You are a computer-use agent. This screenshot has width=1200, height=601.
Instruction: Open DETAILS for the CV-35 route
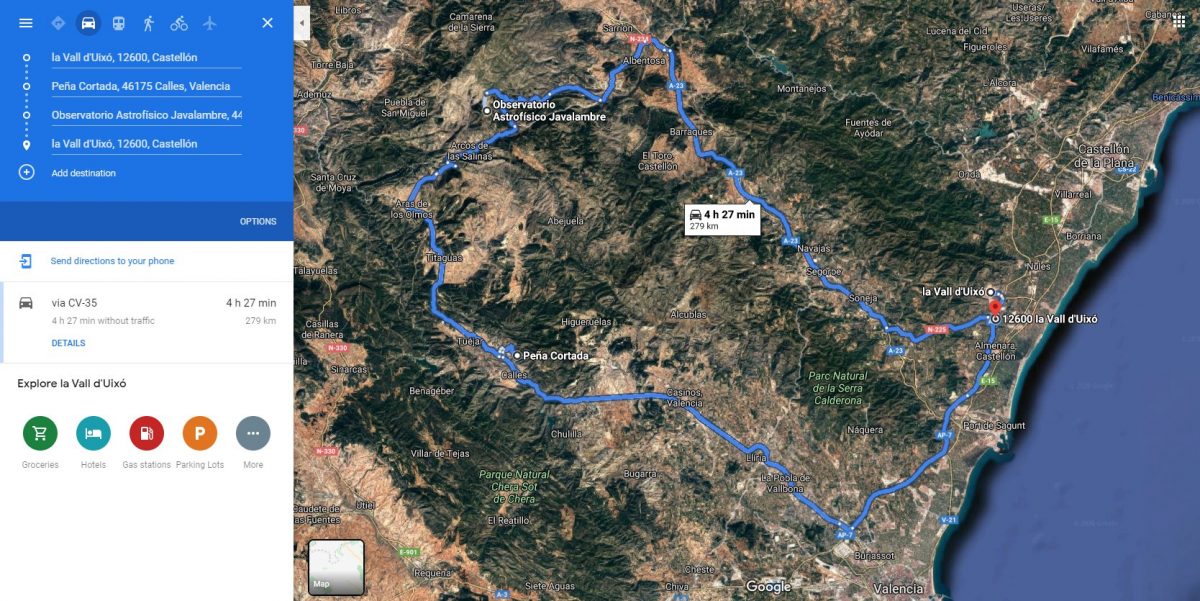(x=68, y=343)
